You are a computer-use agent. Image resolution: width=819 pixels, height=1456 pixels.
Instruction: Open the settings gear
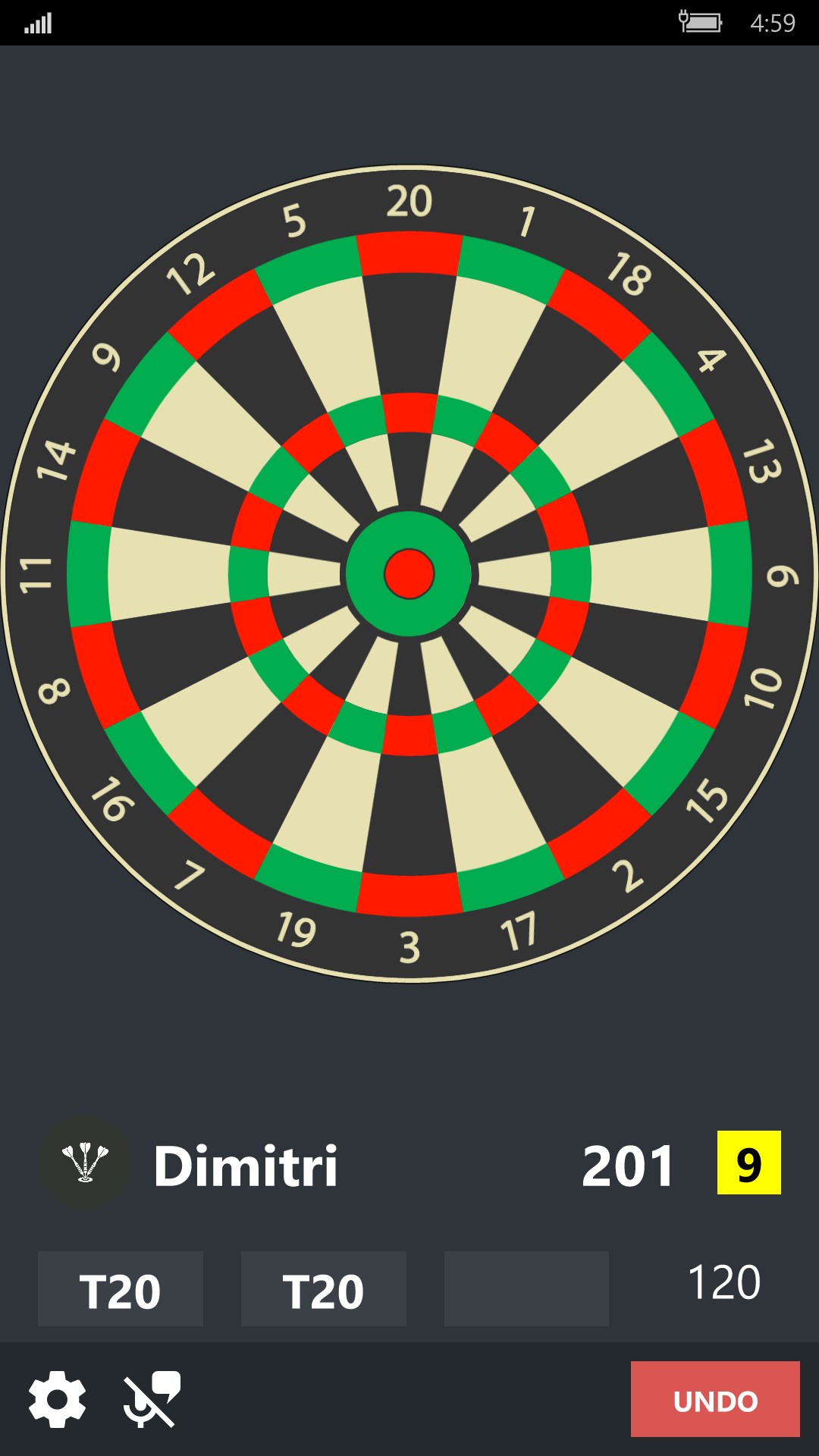tap(57, 1399)
